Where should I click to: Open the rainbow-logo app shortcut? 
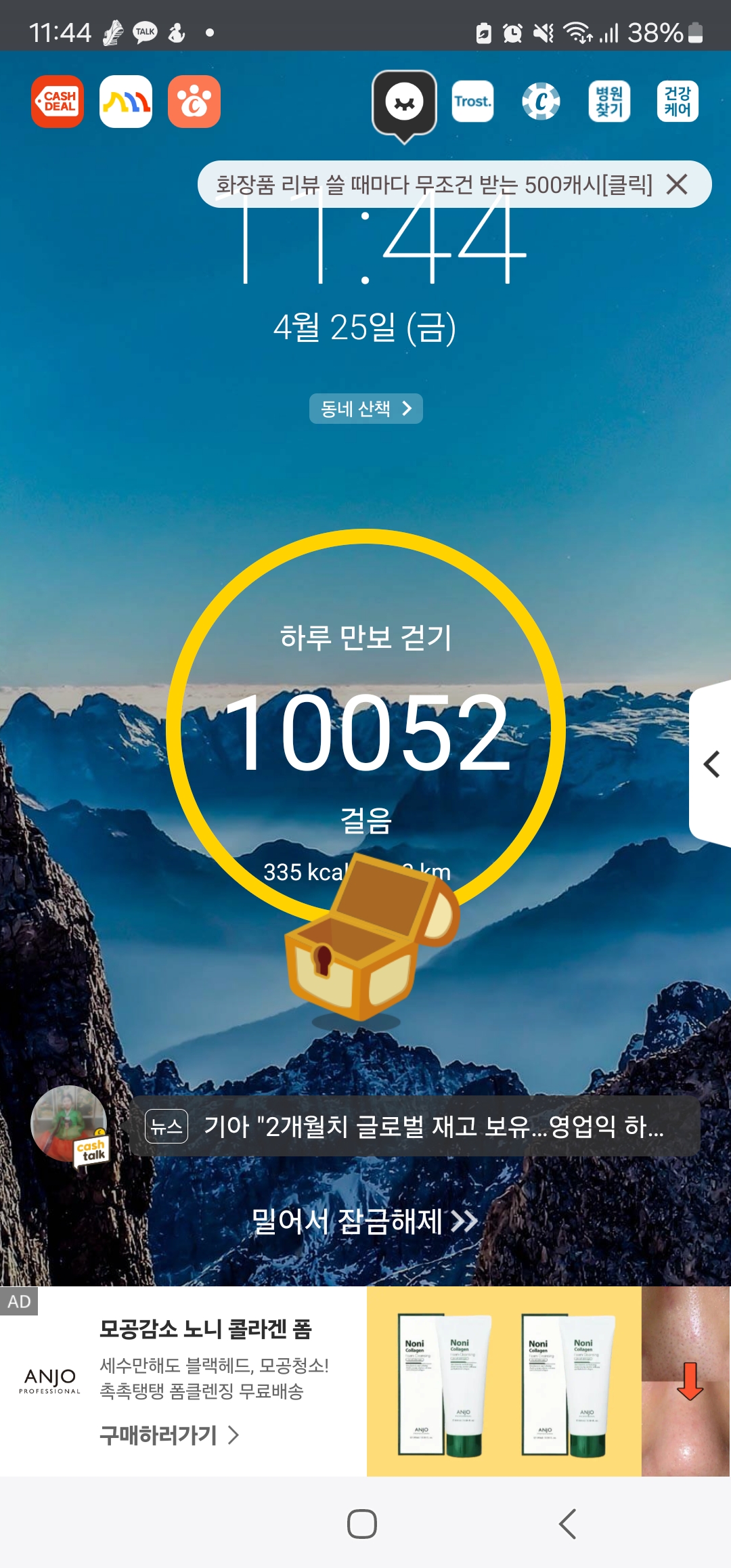pos(126,102)
